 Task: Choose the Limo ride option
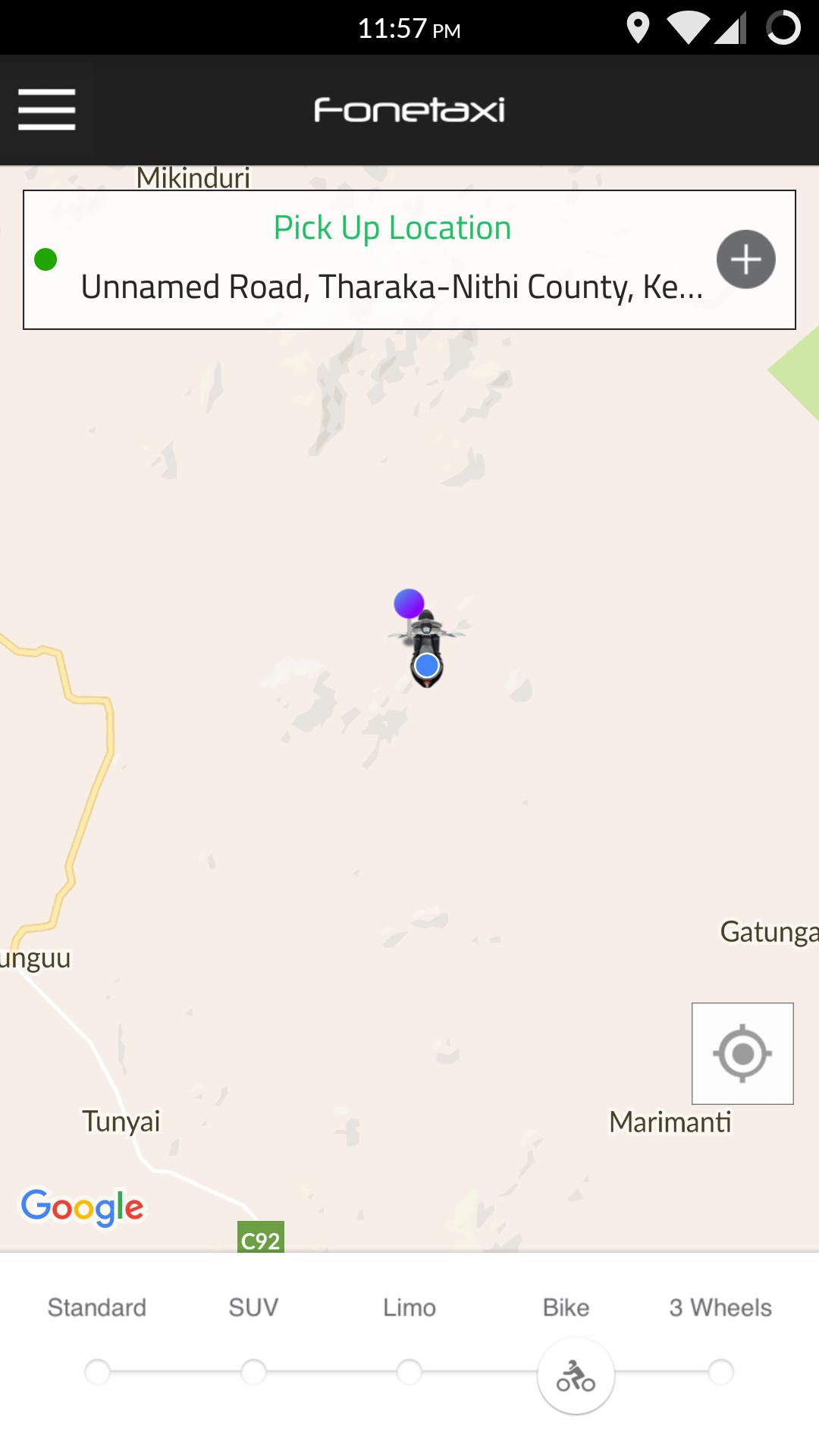click(409, 1307)
